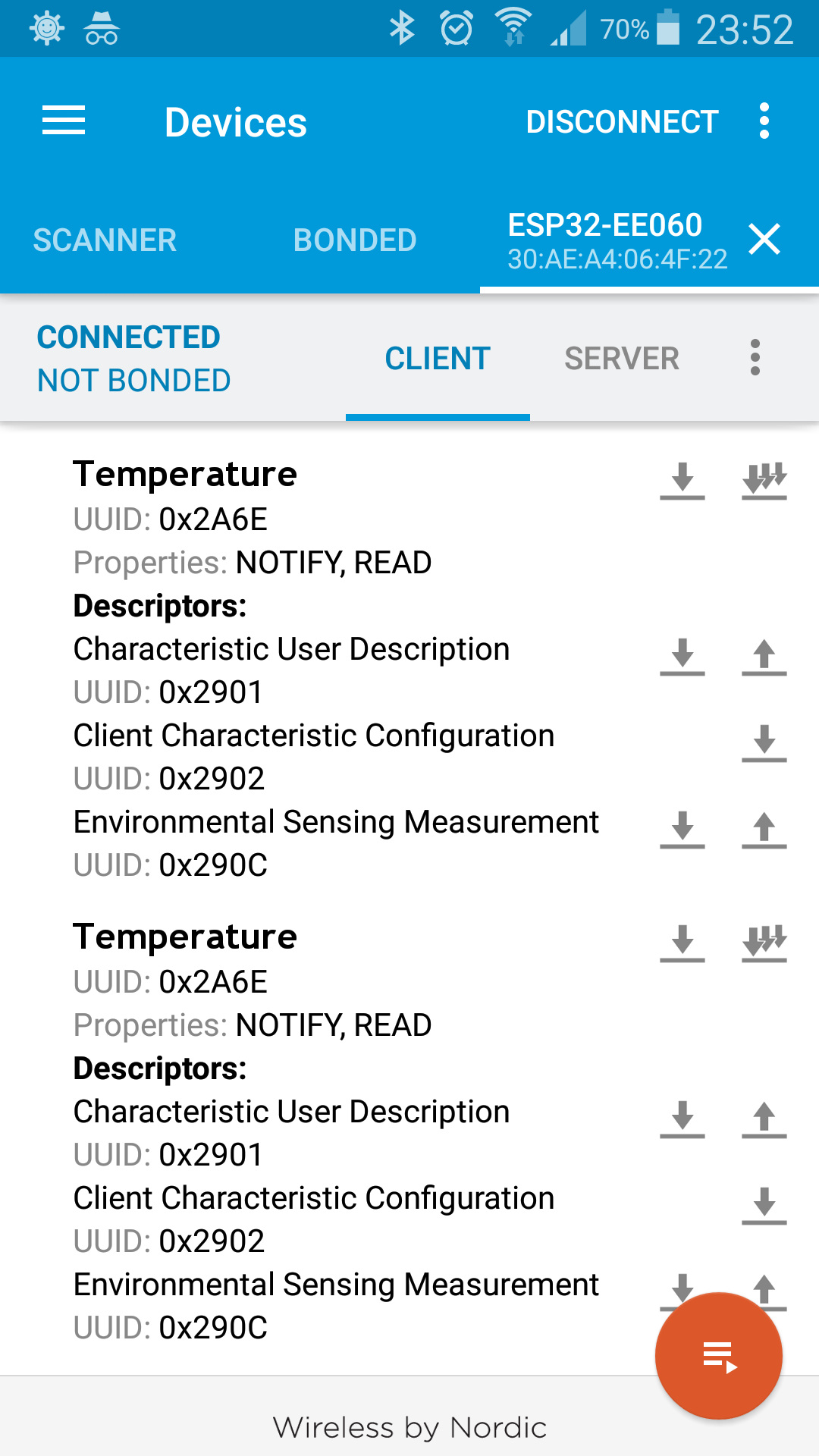The height and width of the screenshot is (1456, 819).
Task: Close the ESP32-EE060 device tab
Action: (765, 240)
